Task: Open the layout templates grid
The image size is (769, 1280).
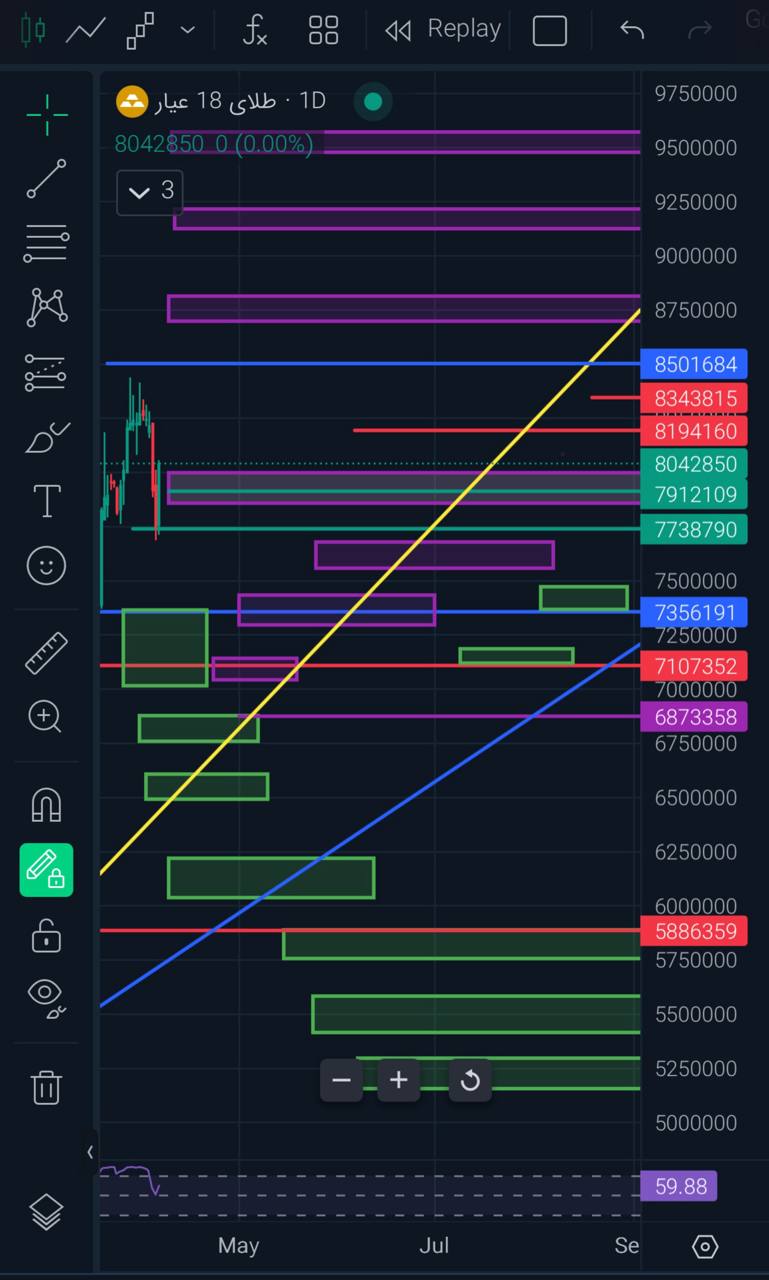Action: [323, 30]
